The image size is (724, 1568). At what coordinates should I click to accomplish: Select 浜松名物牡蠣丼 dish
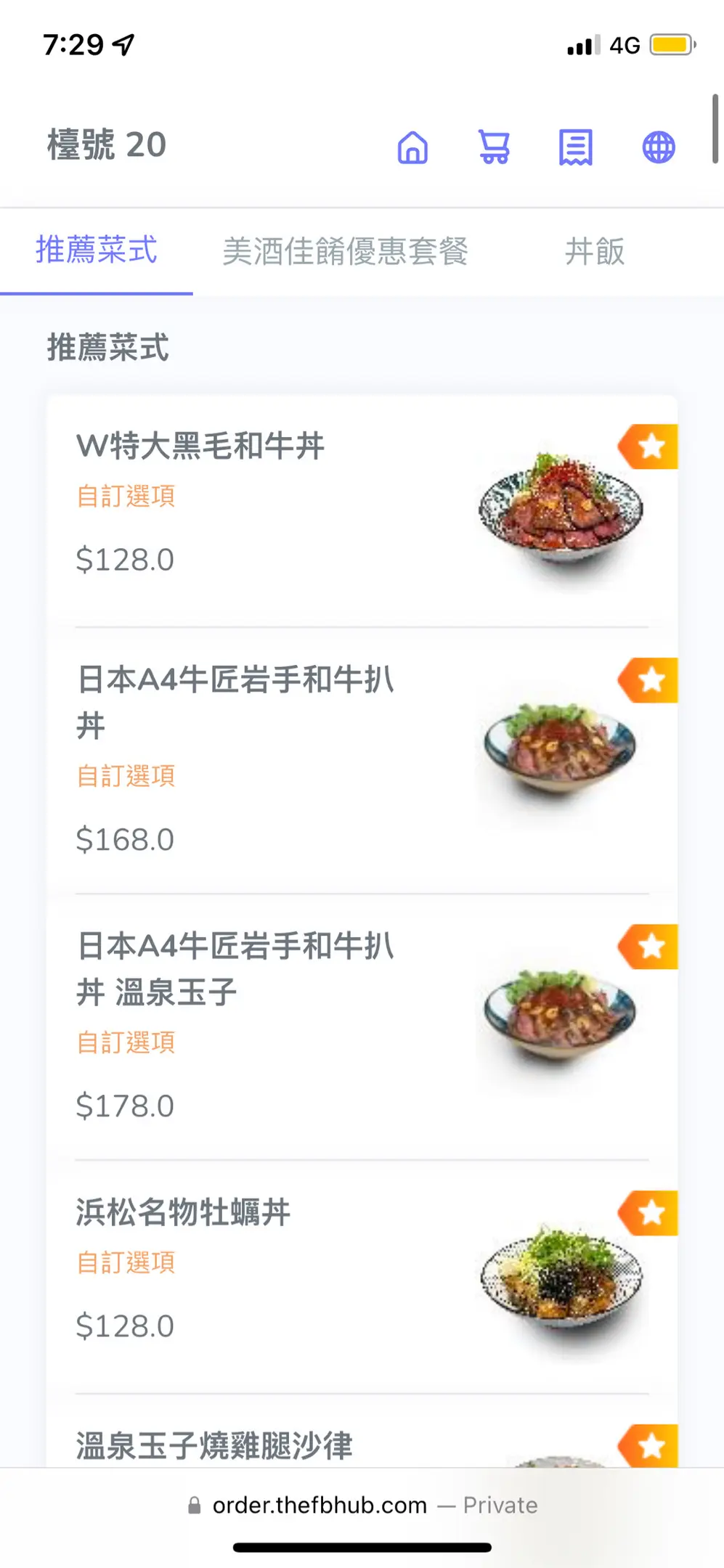183,1212
